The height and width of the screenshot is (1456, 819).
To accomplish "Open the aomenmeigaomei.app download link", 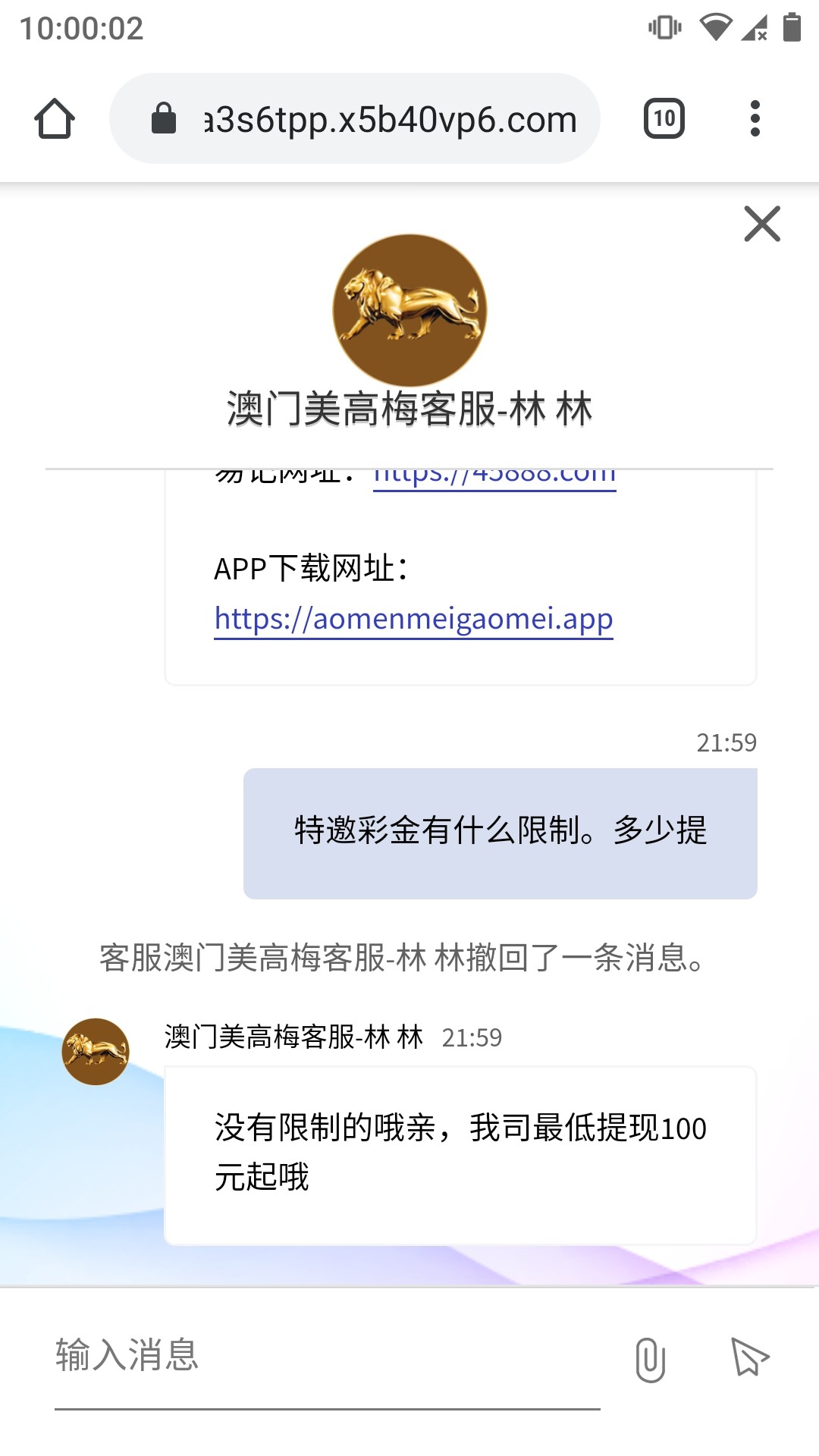I will 413,619.
